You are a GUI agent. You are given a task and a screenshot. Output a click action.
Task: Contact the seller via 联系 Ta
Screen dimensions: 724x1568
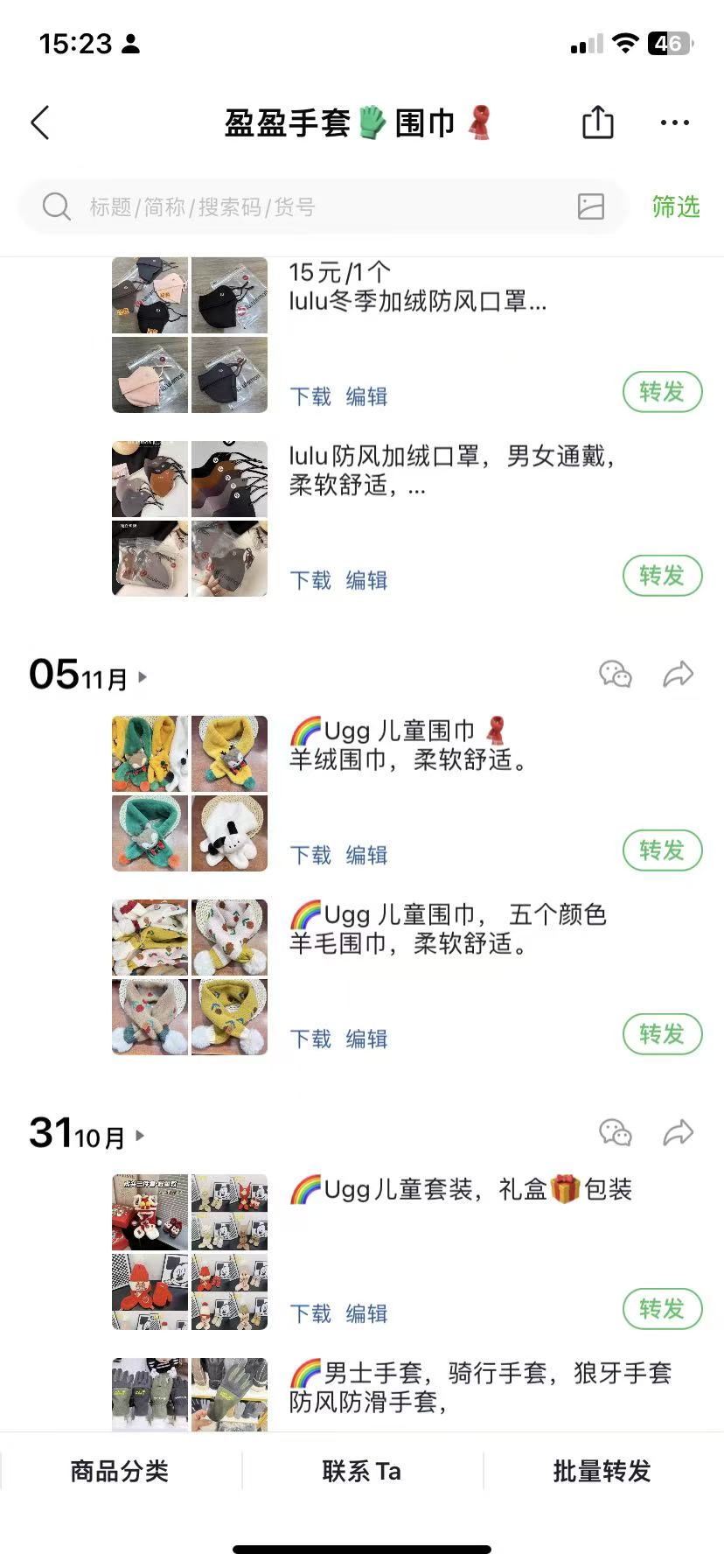pyautogui.click(x=362, y=1471)
